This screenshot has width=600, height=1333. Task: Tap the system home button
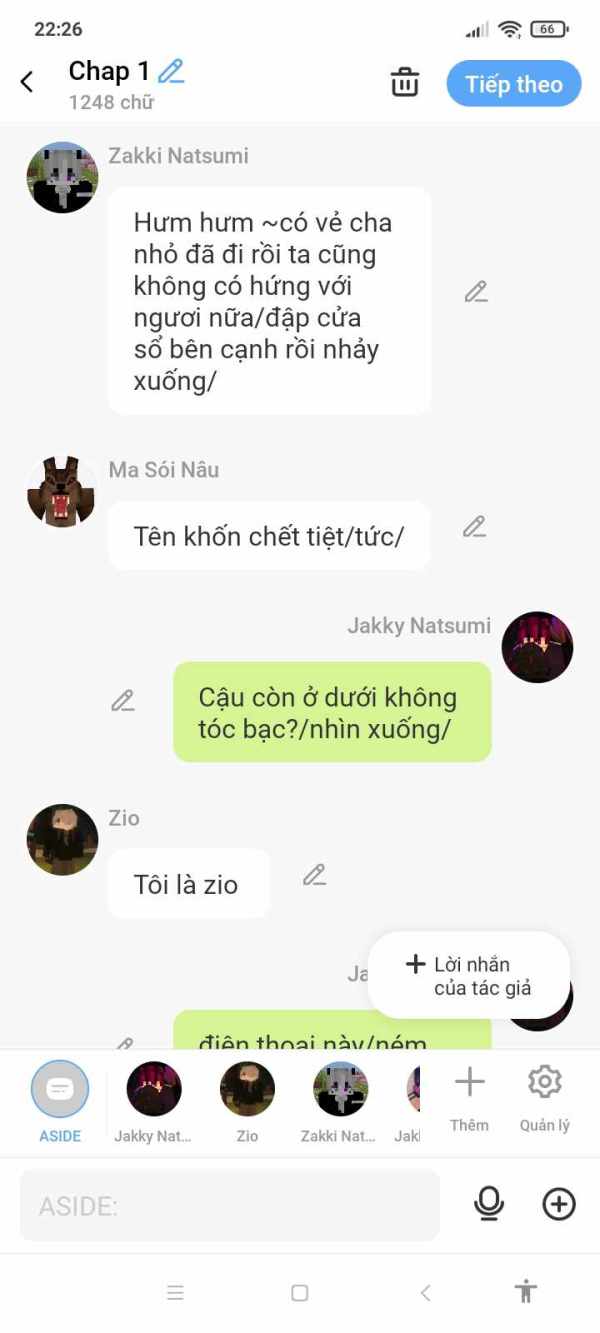[x=299, y=1292]
